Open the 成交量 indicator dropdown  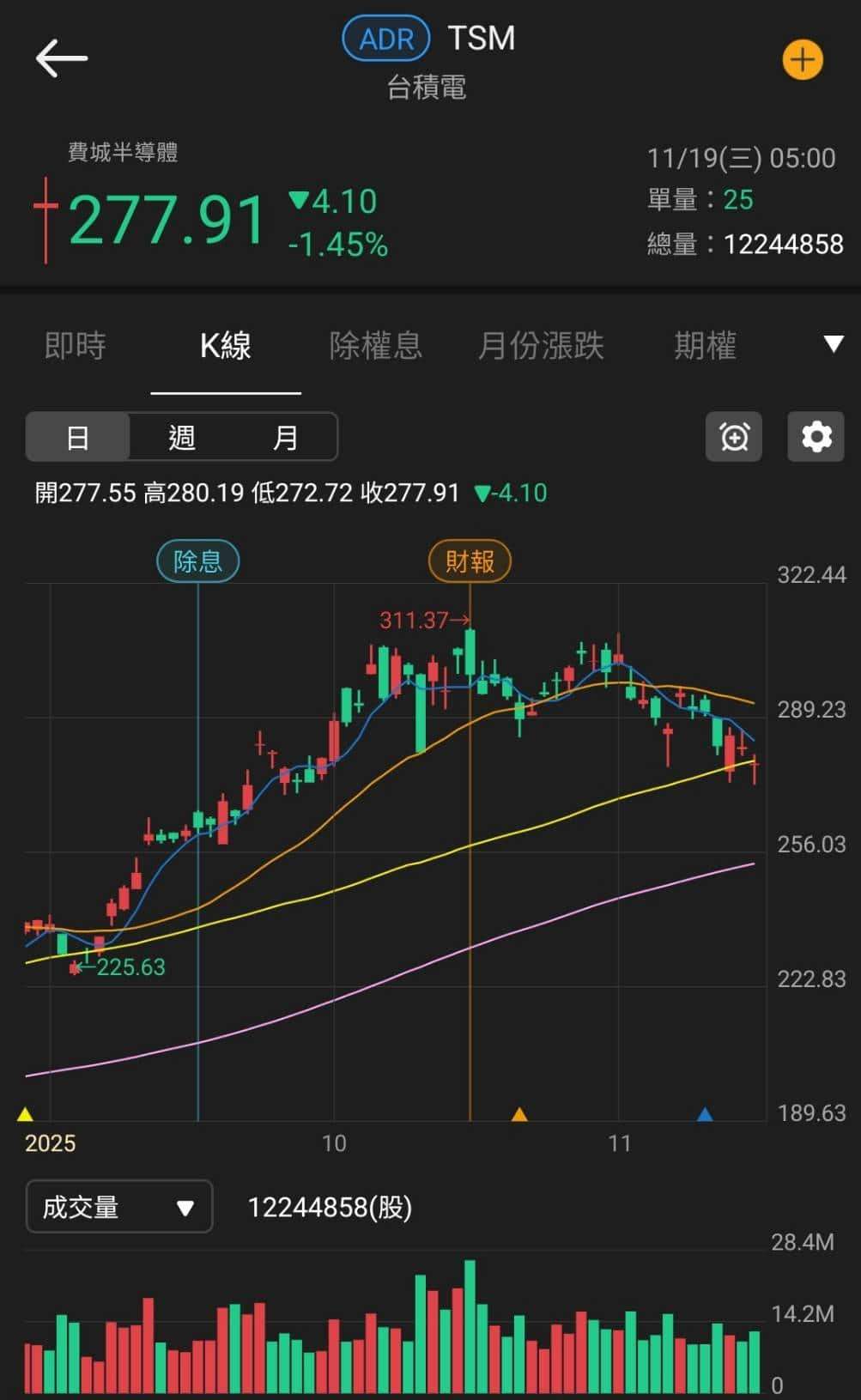pos(118,1207)
